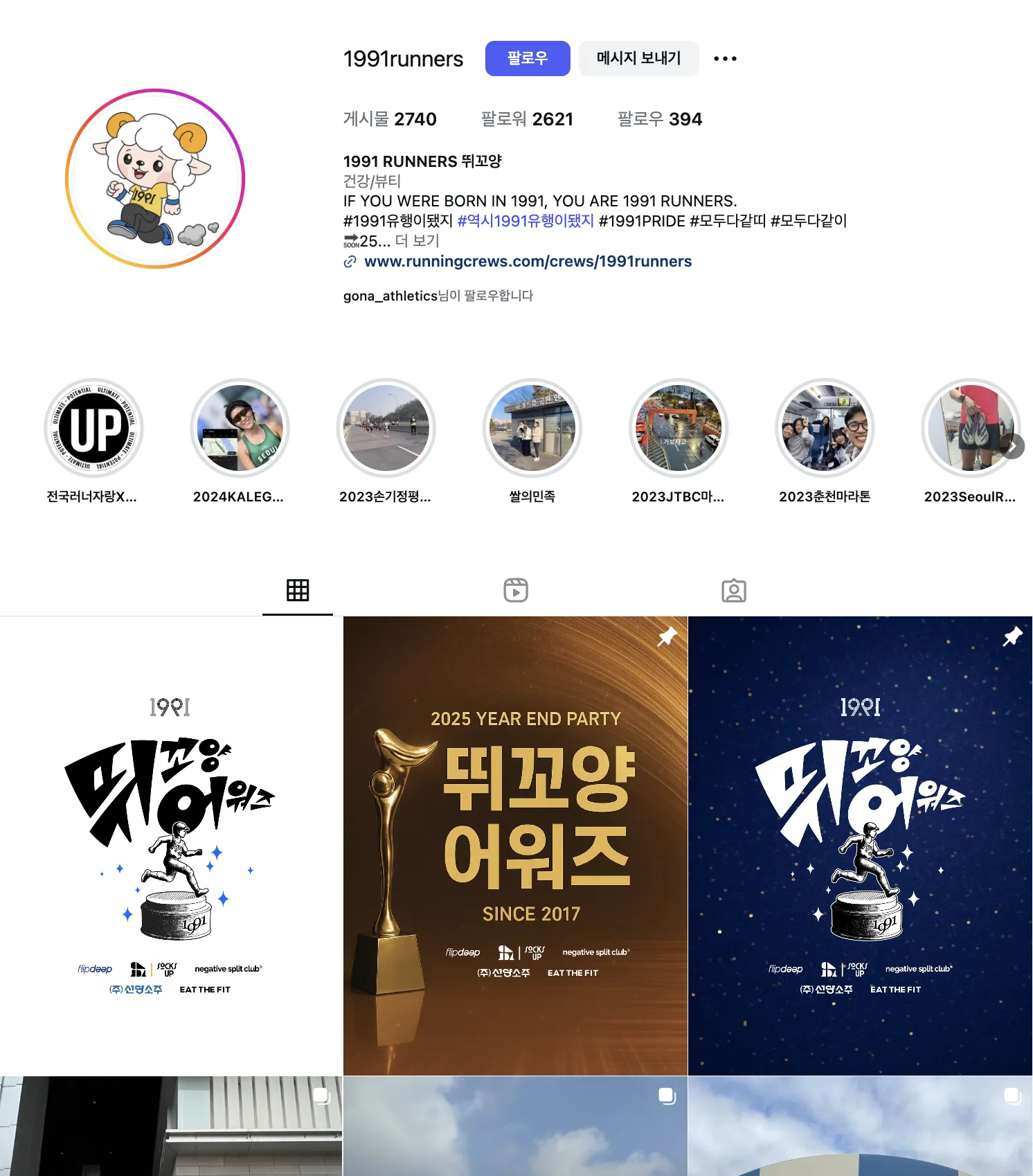The width and height of the screenshot is (1033, 1176).
Task: Open the 2024KALEG highlight
Action: [x=240, y=428]
